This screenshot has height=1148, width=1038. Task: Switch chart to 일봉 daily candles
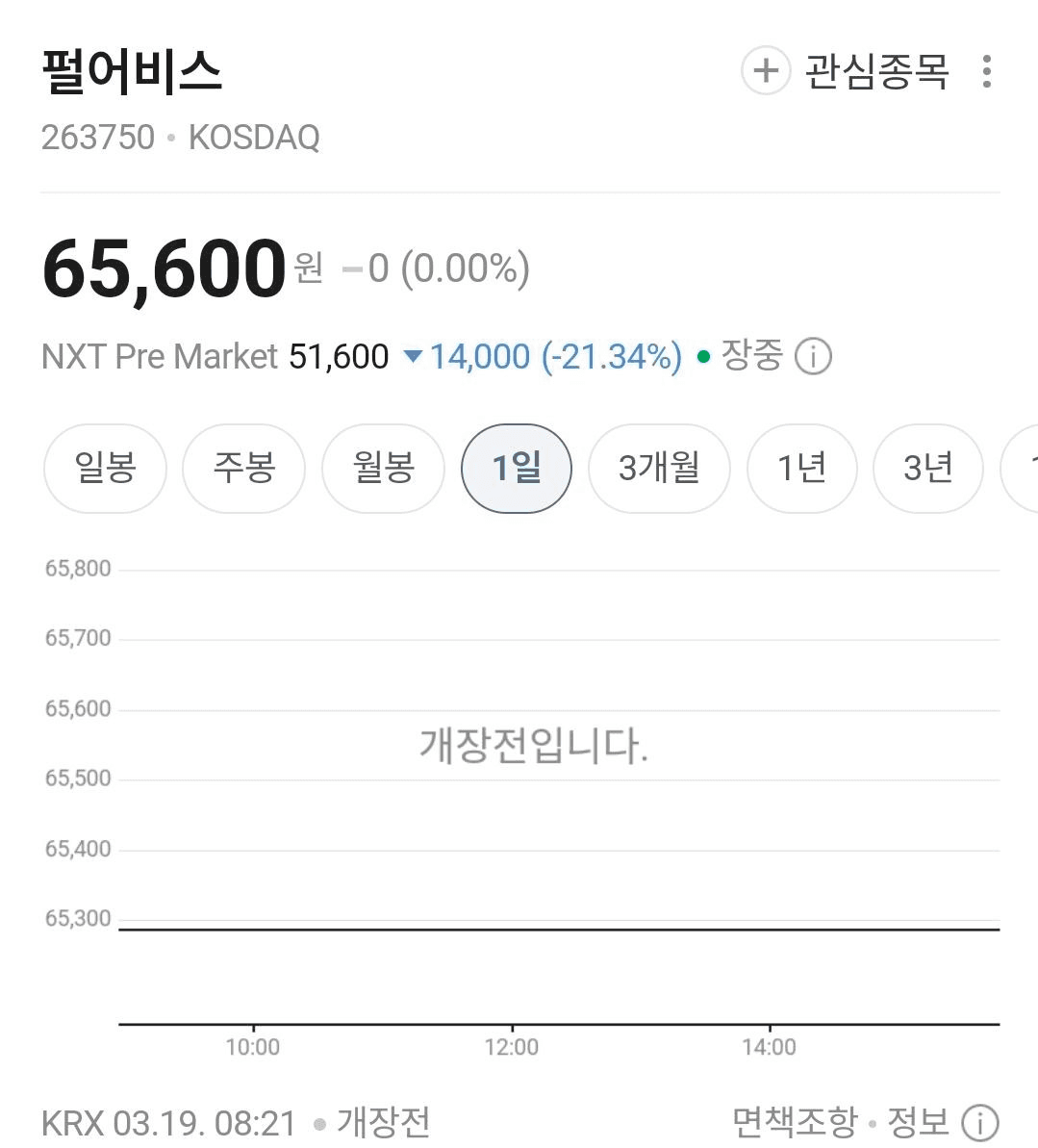pos(106,469)
